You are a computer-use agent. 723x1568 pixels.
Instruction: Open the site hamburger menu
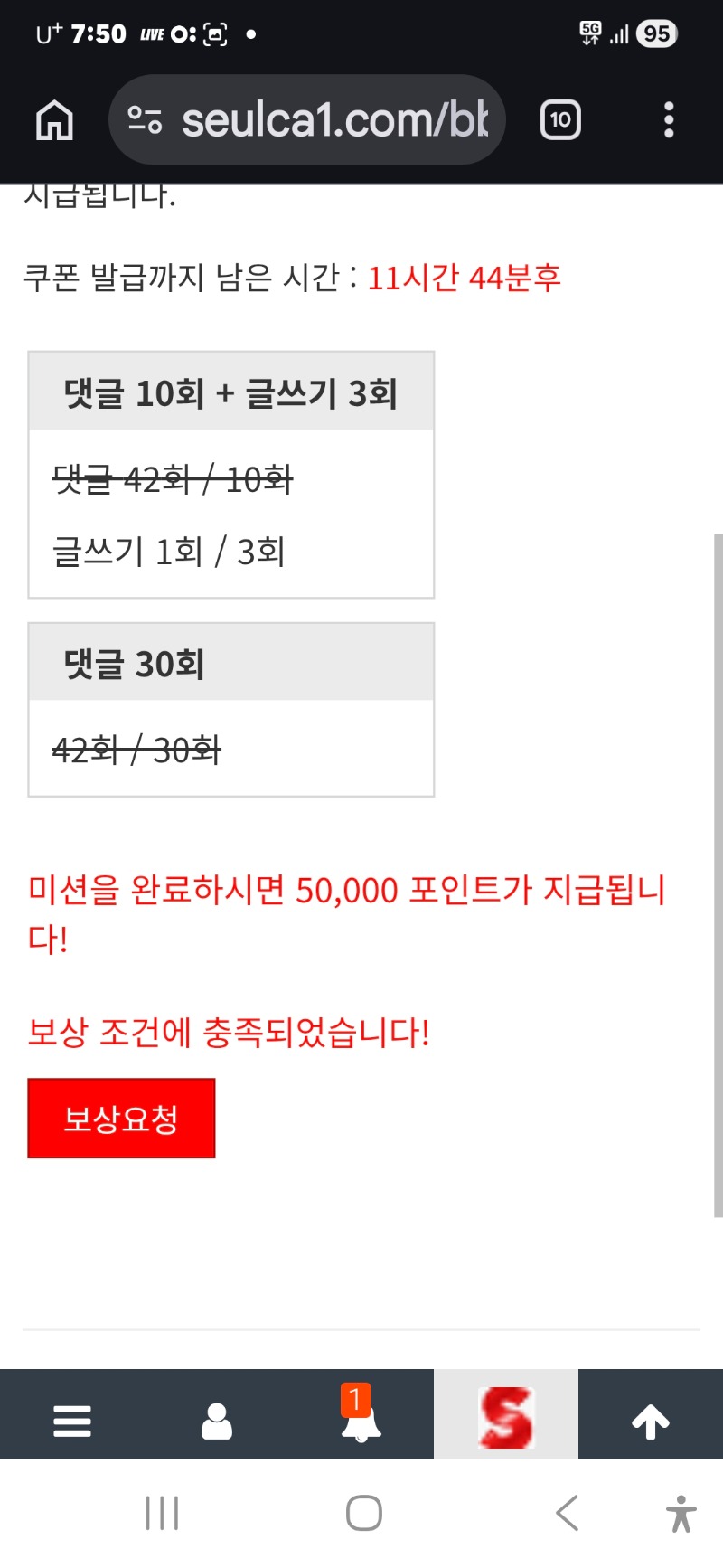[x=72, y=1421]
